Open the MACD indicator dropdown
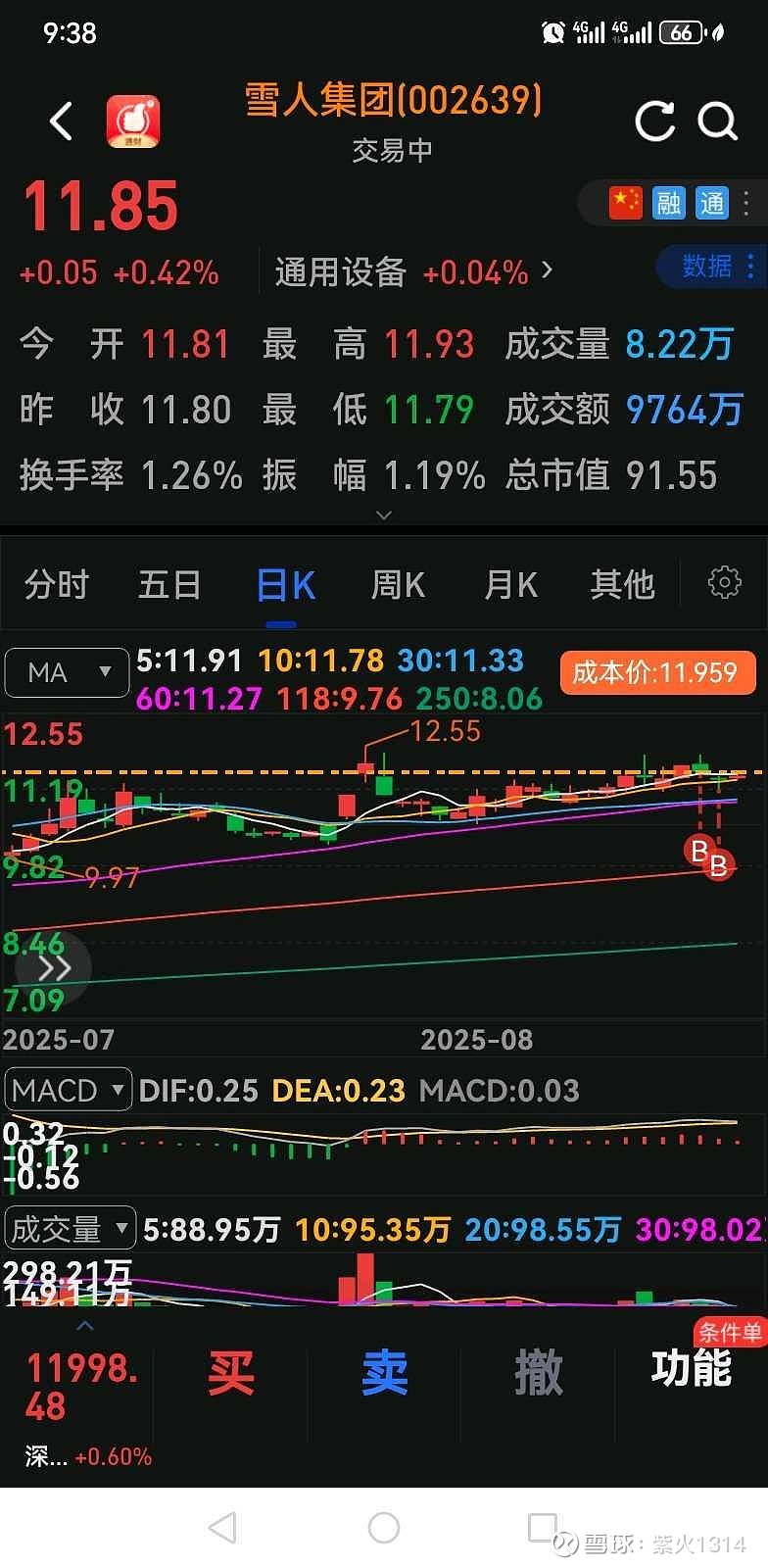 pyautogui.click(x=69, y=1090)
